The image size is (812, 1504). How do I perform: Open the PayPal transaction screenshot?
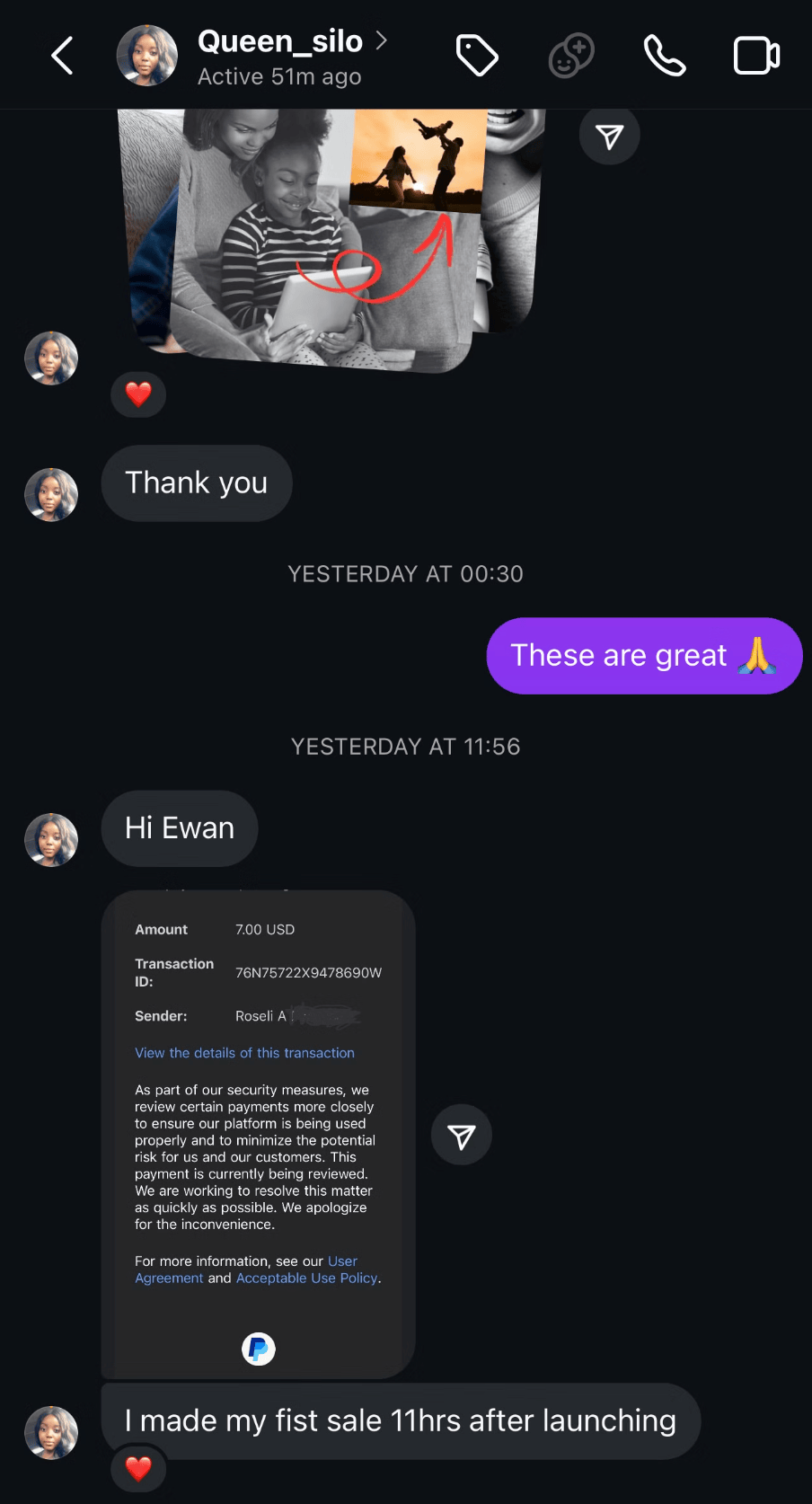tap(258, 1134)
